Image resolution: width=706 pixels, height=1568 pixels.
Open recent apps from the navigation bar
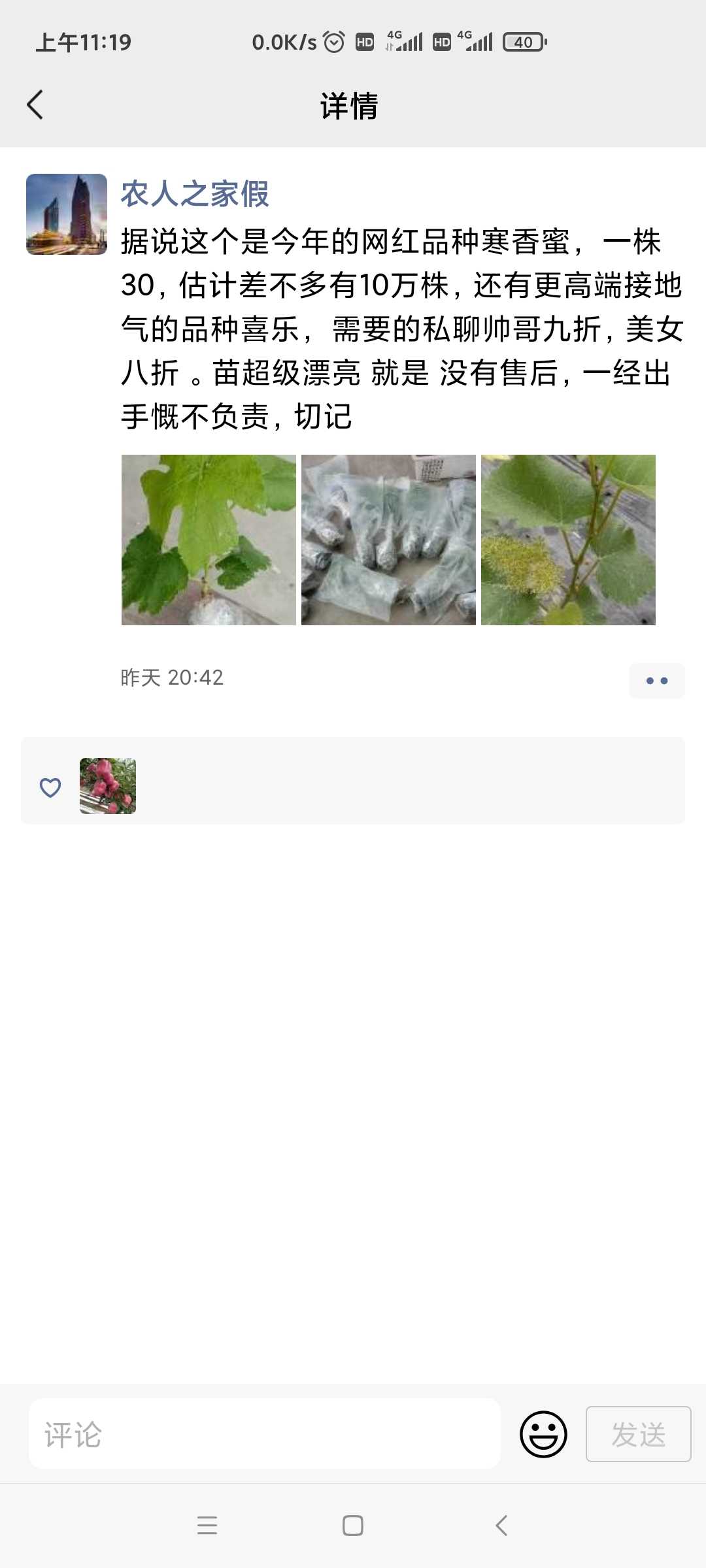(207, 1526)
